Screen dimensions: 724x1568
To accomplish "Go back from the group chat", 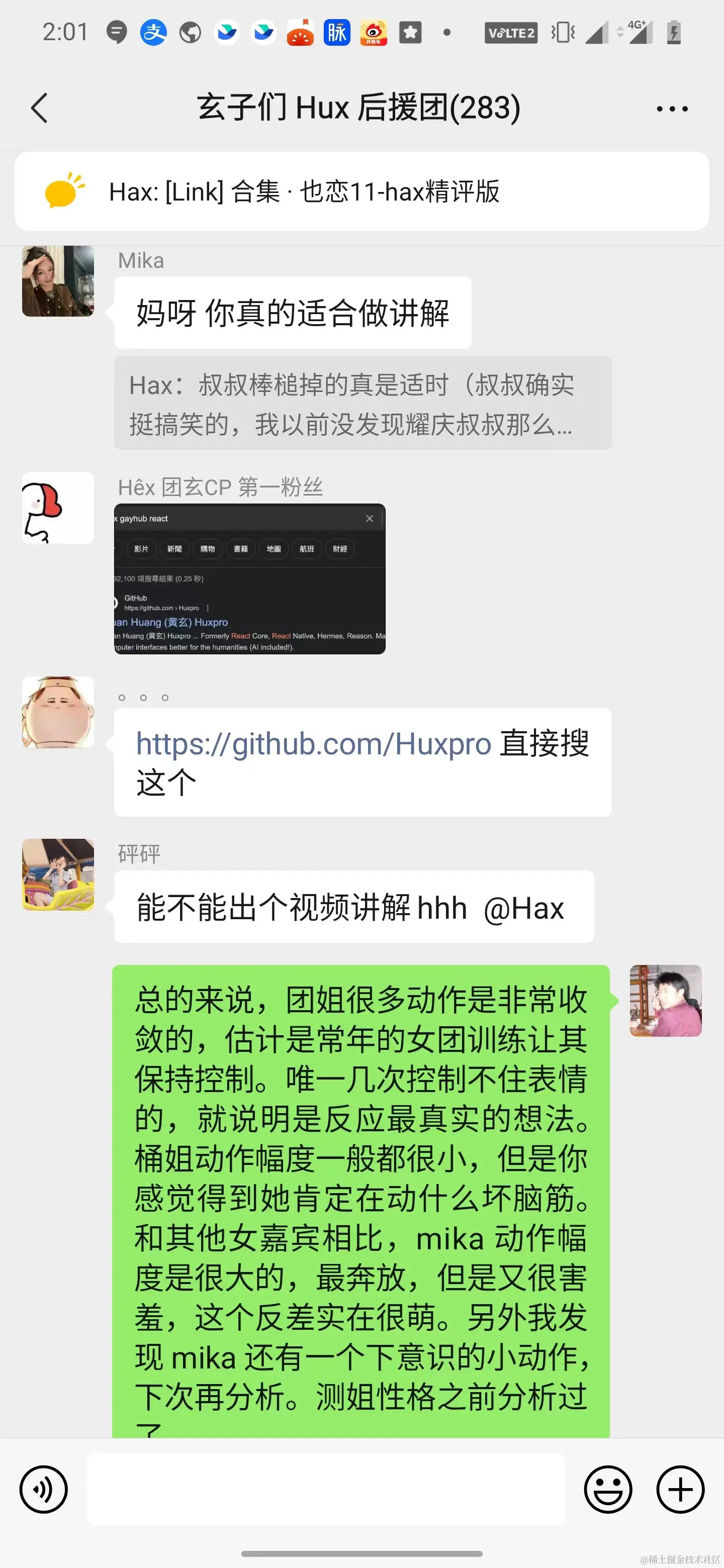I will click(x=40, y=109).
